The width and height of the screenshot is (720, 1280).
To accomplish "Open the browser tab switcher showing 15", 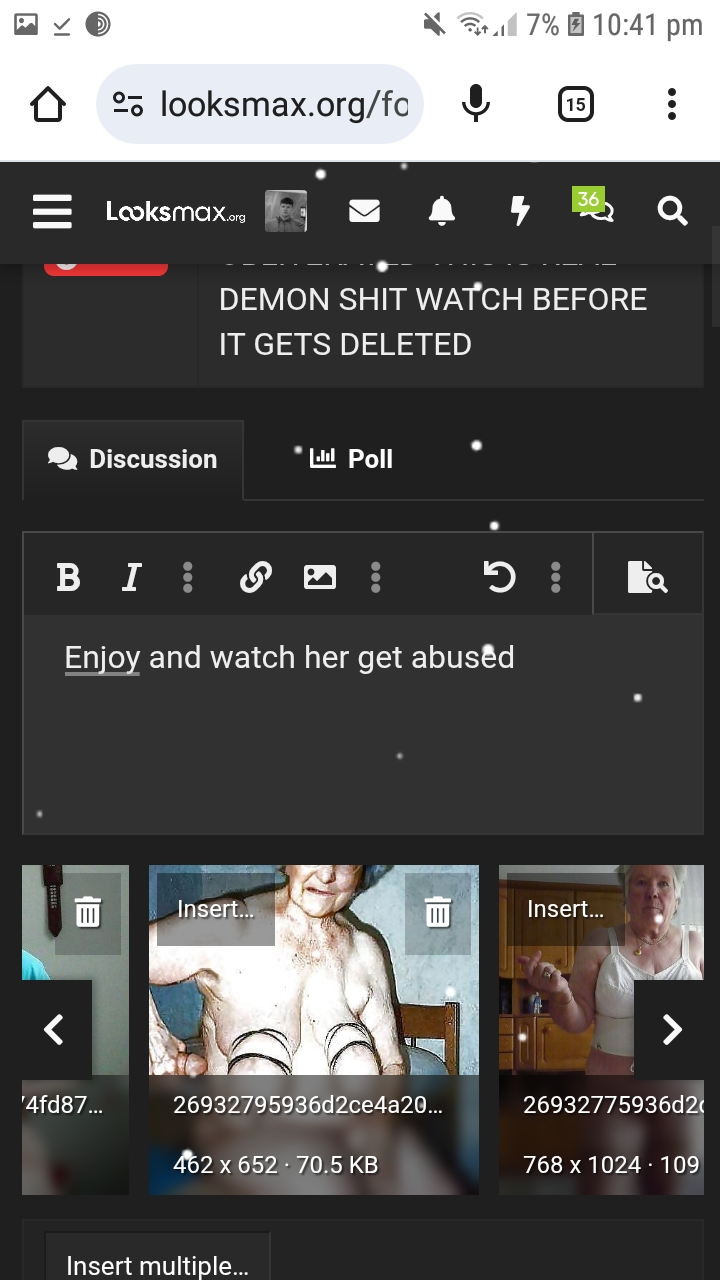I will (x=575, y=104).
